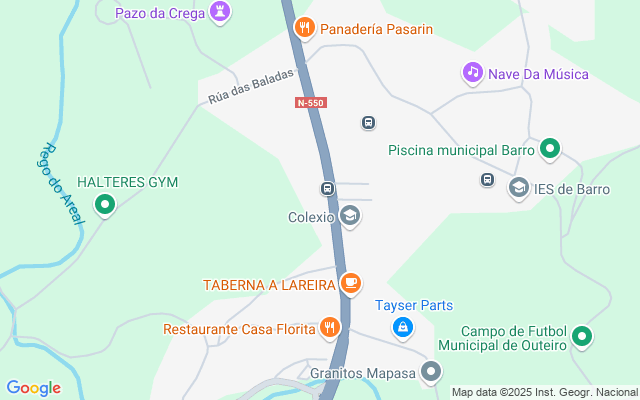The width and height of the screenshot is (640, 400).
Task: Select the HALTERES GYM pin
Action: pos(105,205)
